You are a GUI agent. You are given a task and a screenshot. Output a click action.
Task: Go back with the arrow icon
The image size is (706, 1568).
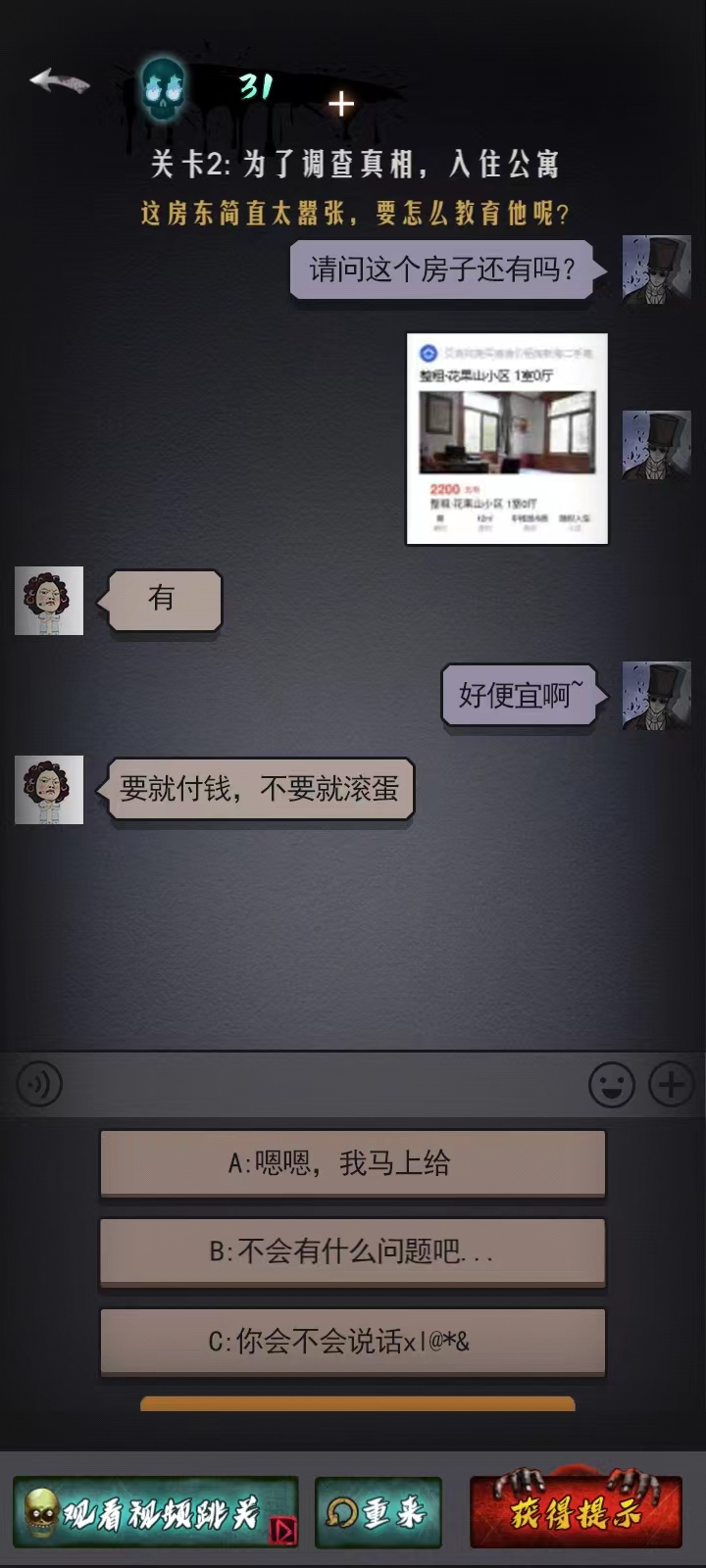[59, 81]
